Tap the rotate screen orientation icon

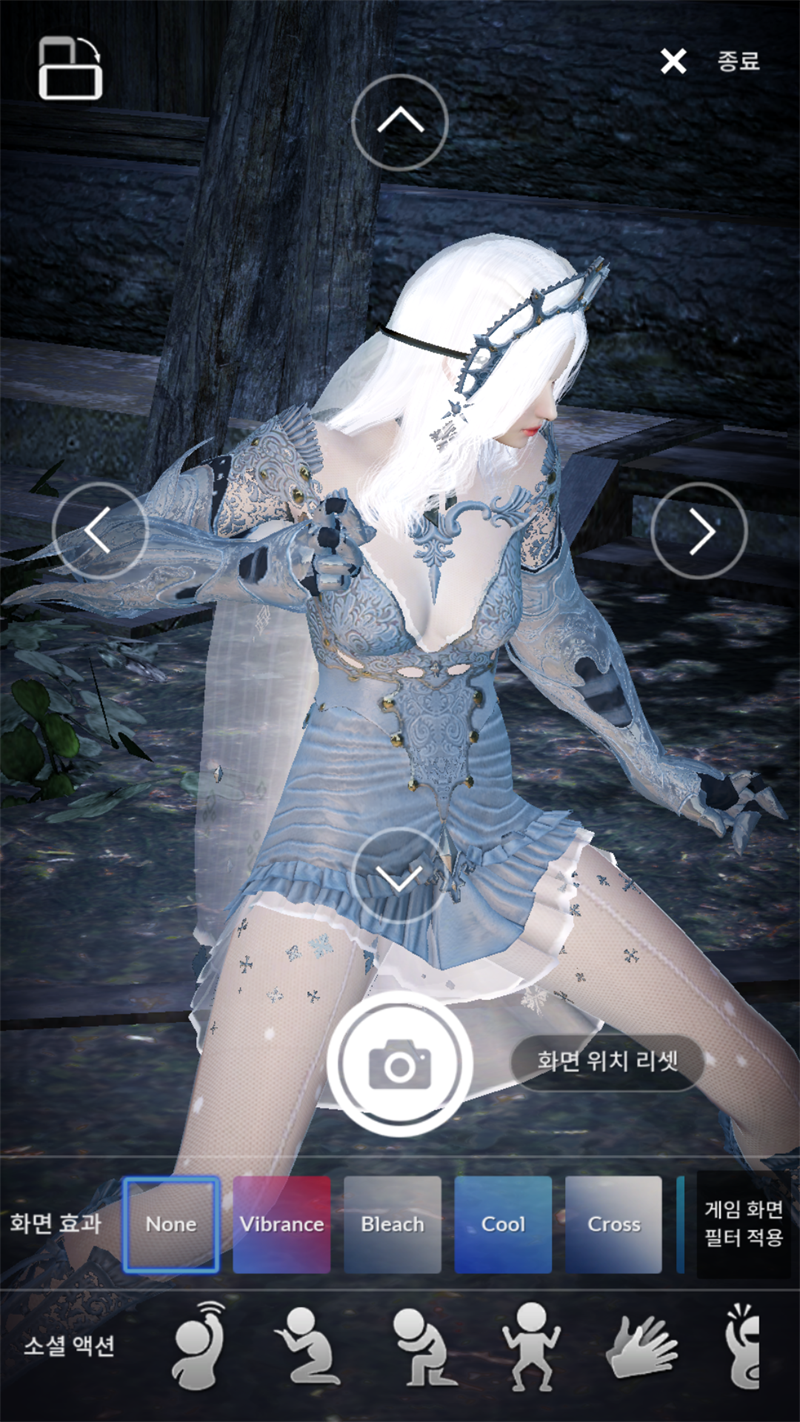[x=70, y=68]
